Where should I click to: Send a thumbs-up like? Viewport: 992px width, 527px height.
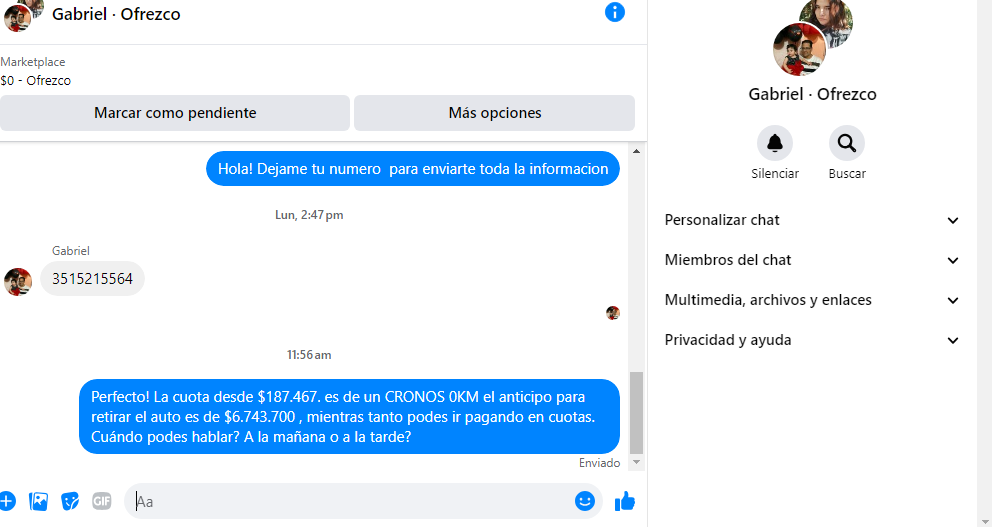tap(625, 501)
